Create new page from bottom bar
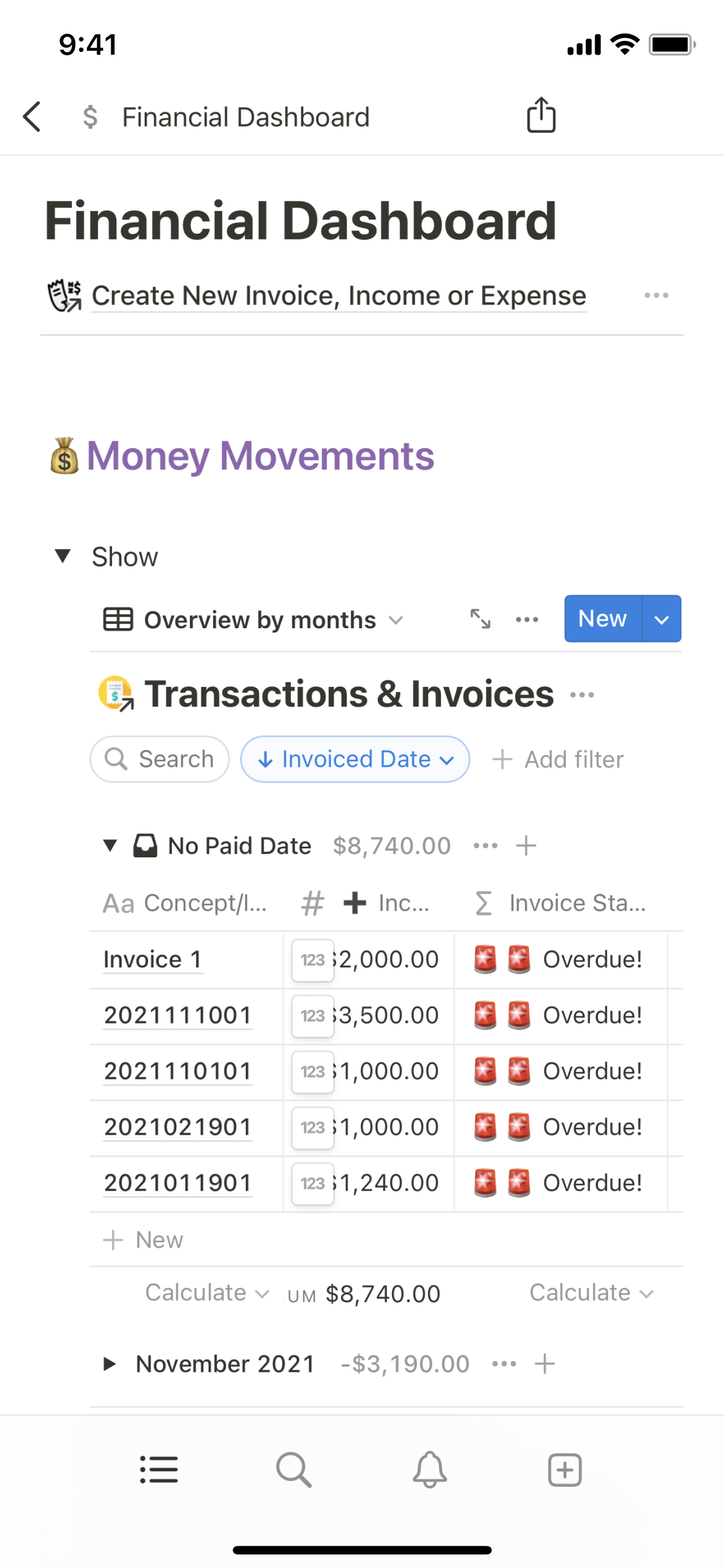This screenshot has height=1568, width=724. tap(564, 1470)
